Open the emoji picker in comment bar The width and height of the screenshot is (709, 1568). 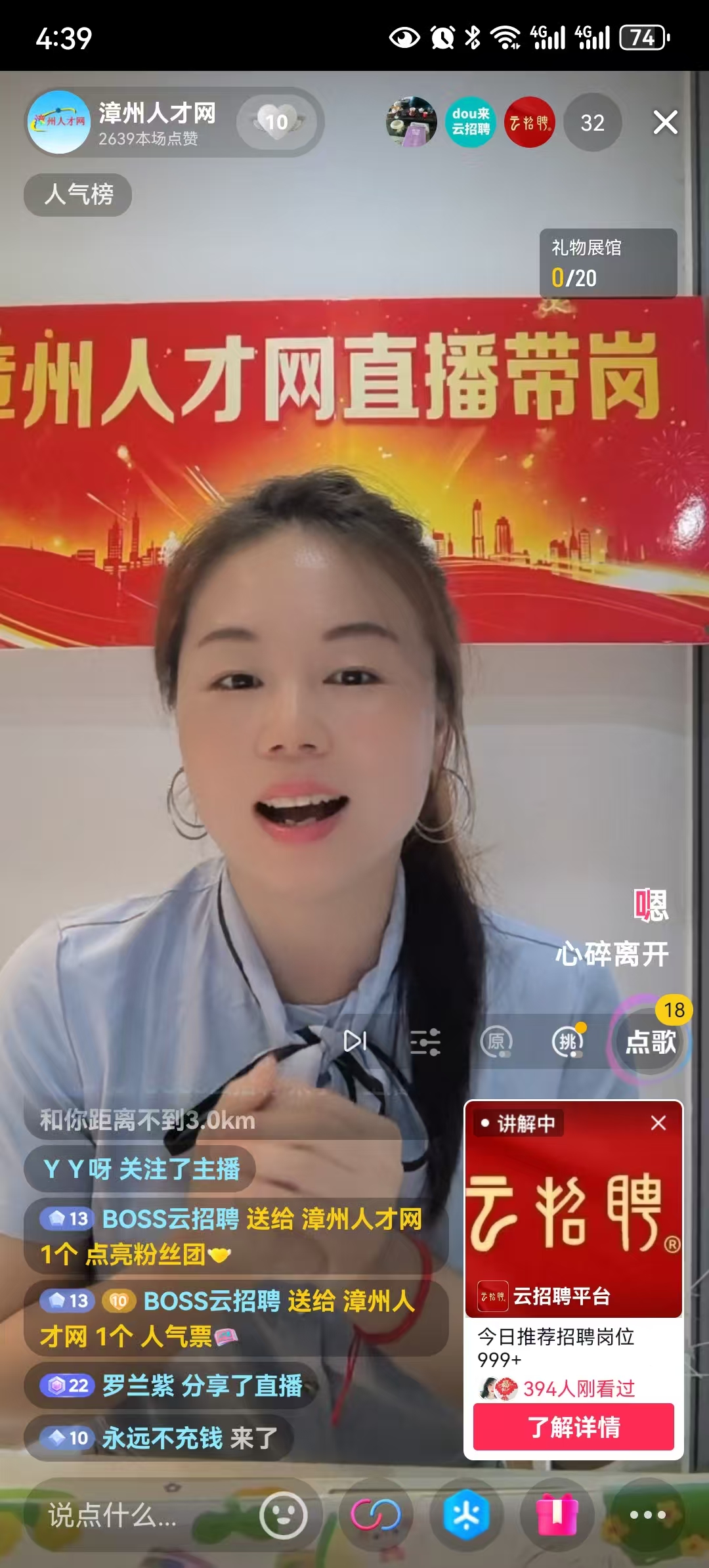tap(283, 1515)
